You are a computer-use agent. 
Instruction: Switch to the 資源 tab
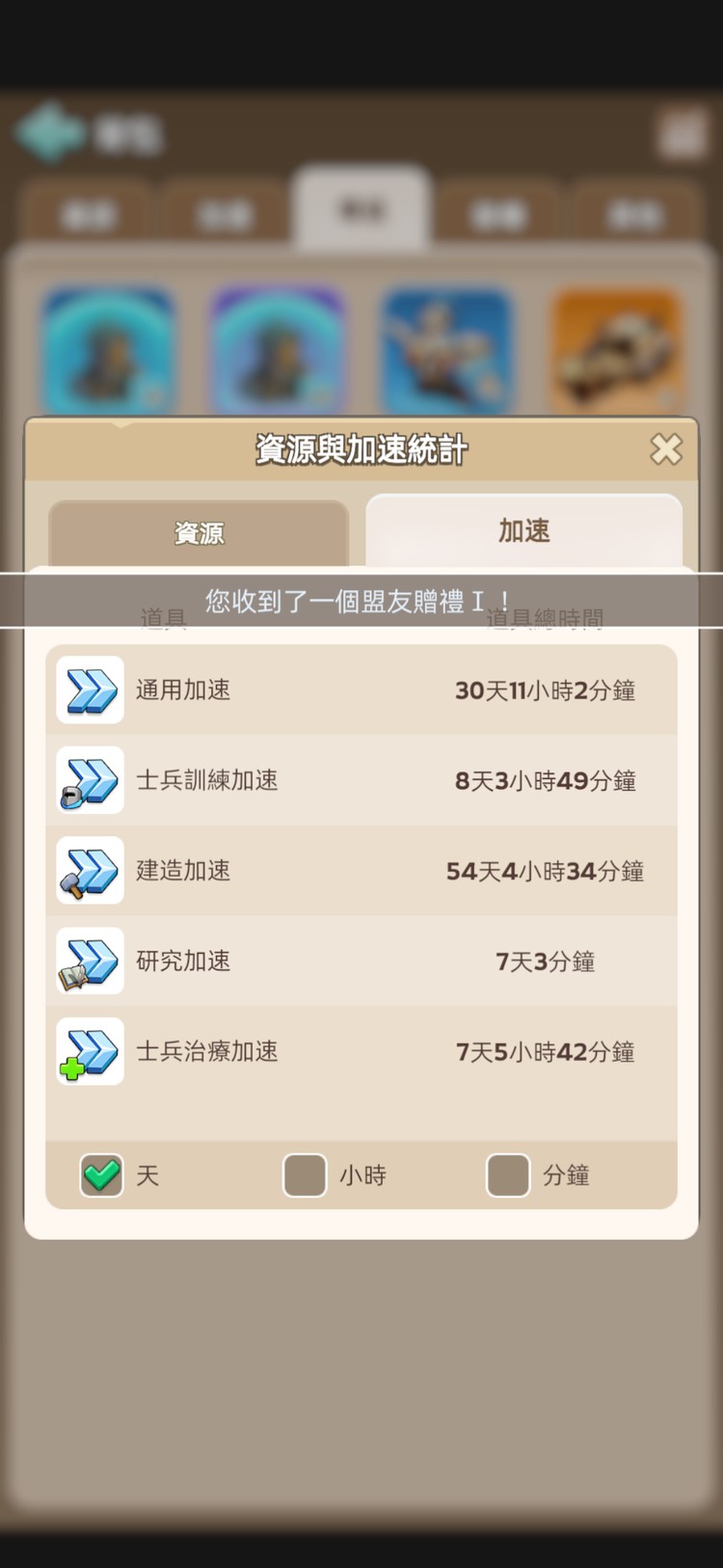coord(199,531)
